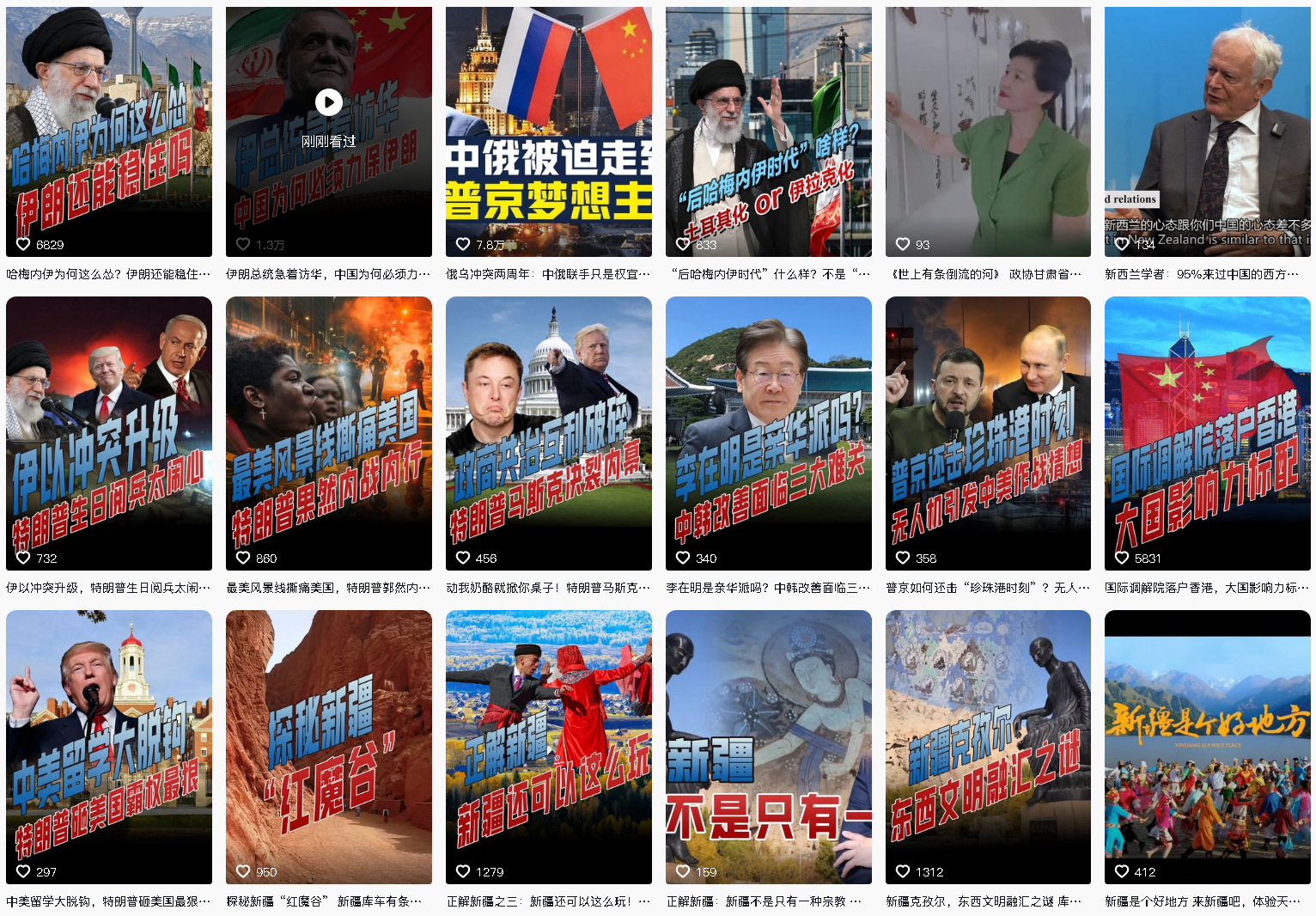Viewport: 1316px width, 916px height.
Task: Open the video '新疆不是只有一种宗教'
Action: coord(768,747)
